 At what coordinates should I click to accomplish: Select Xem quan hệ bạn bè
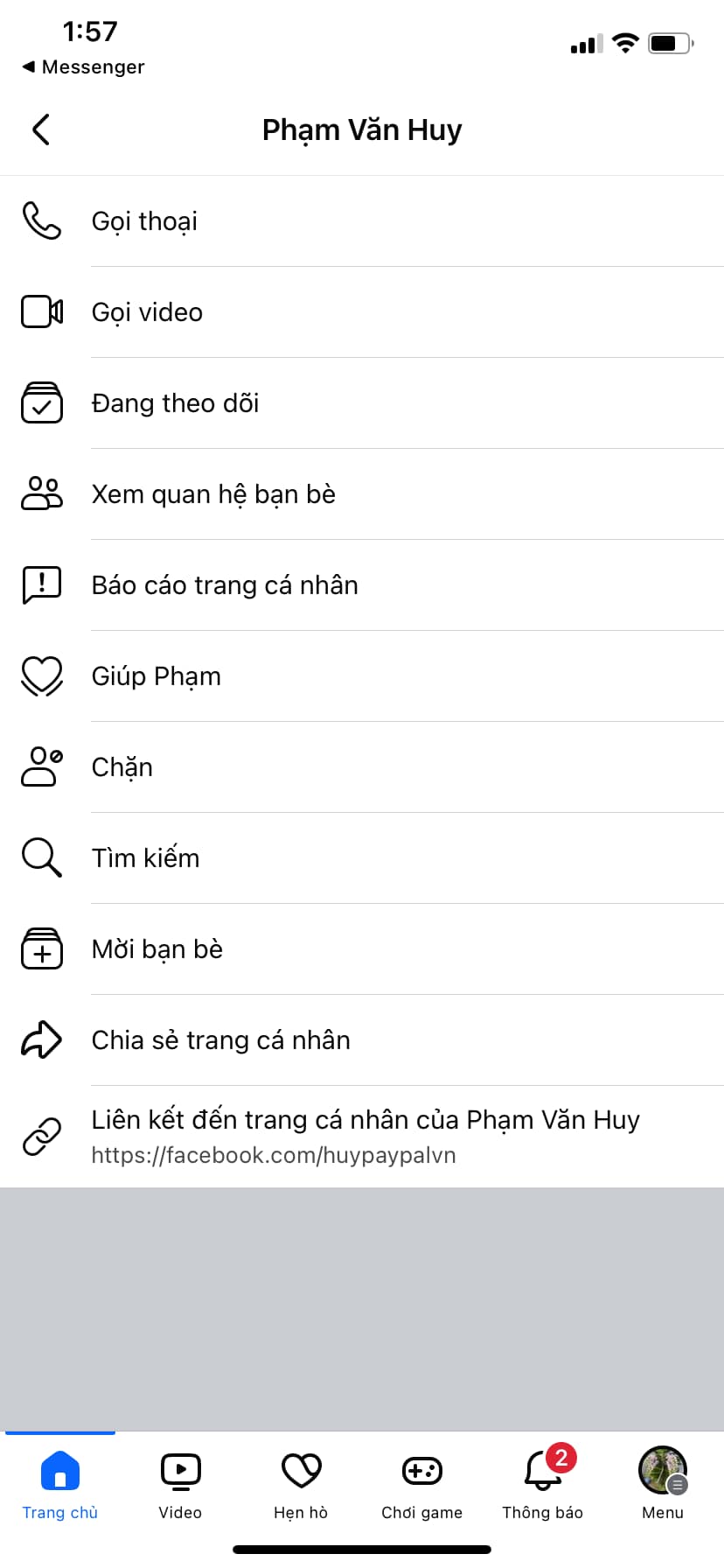pyautogui.click(x=213, y=494)
